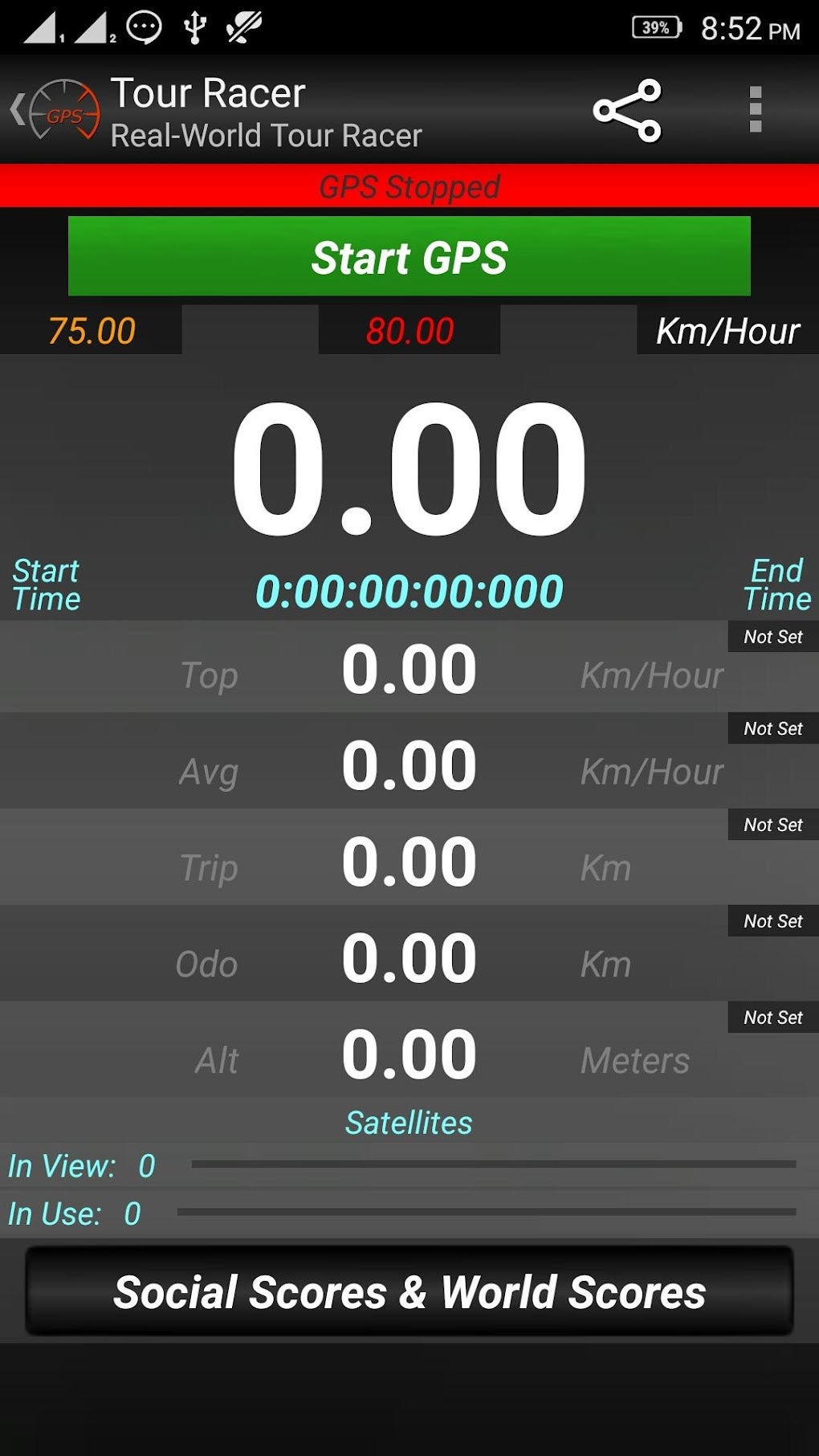This screenshot has width=819, height=1456.
Task: Tap the GPS Stopped banner
Action: [409, 186]
